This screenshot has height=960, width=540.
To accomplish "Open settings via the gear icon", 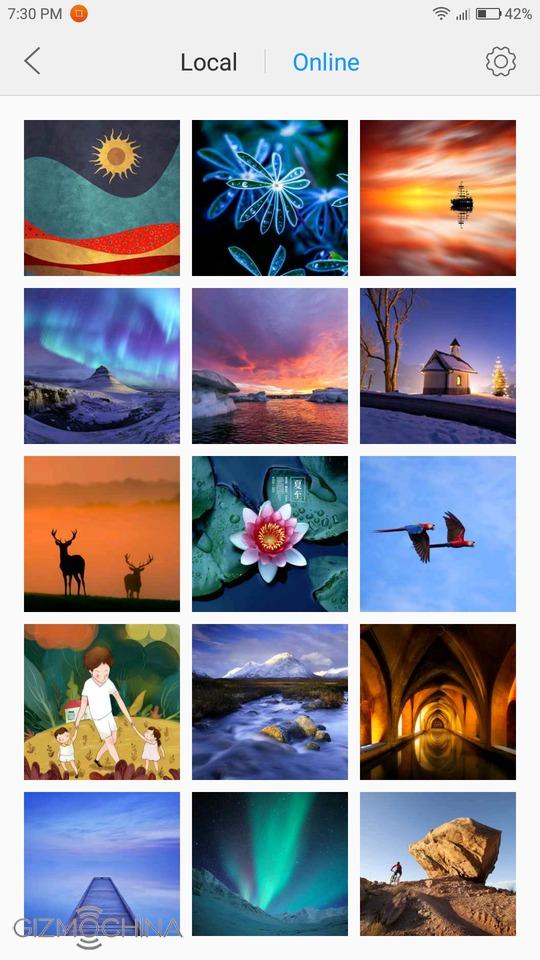I will click(501, 61).
